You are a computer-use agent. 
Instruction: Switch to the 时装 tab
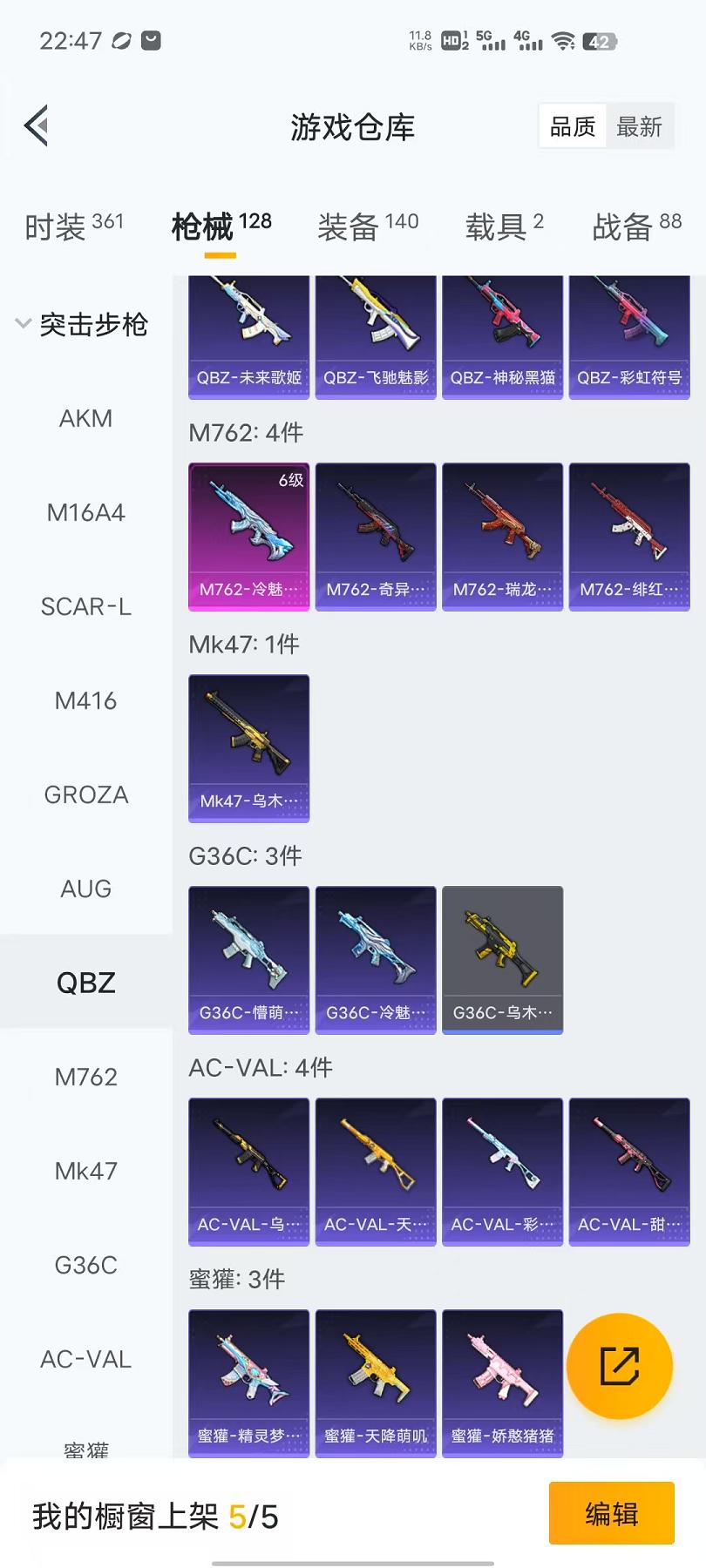pos(74,226)
